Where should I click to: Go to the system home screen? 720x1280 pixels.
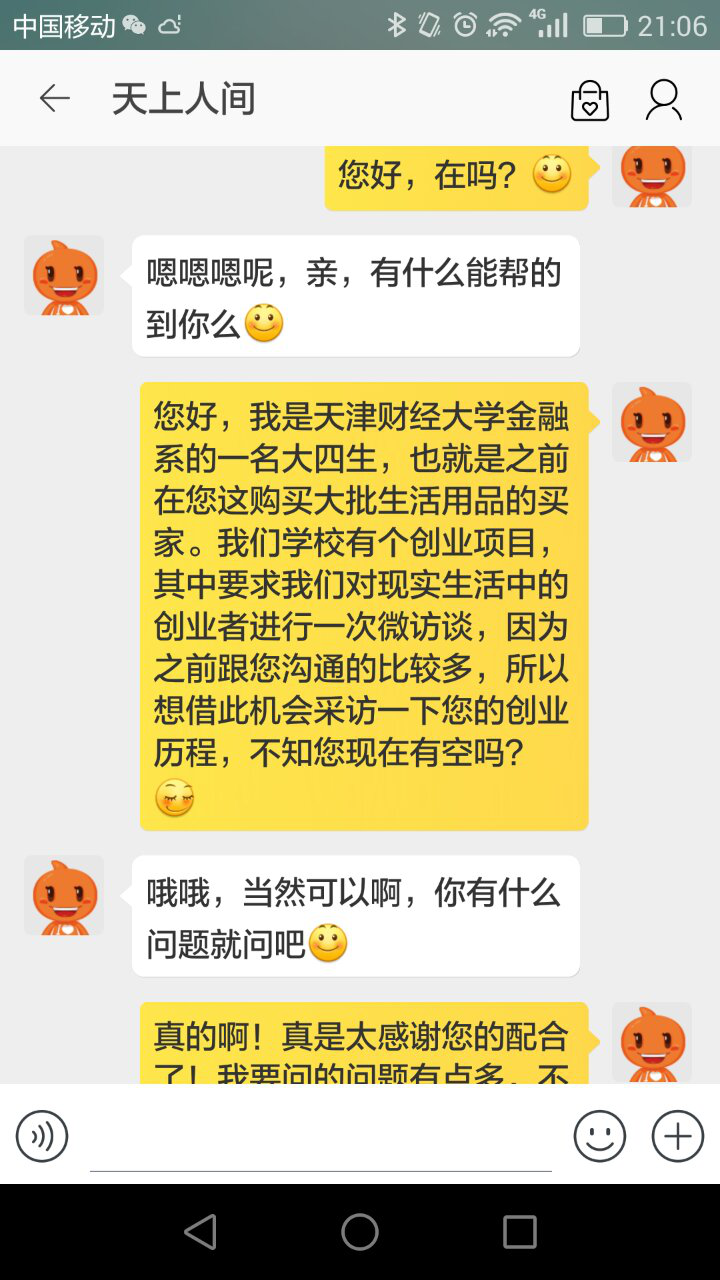360,1232
